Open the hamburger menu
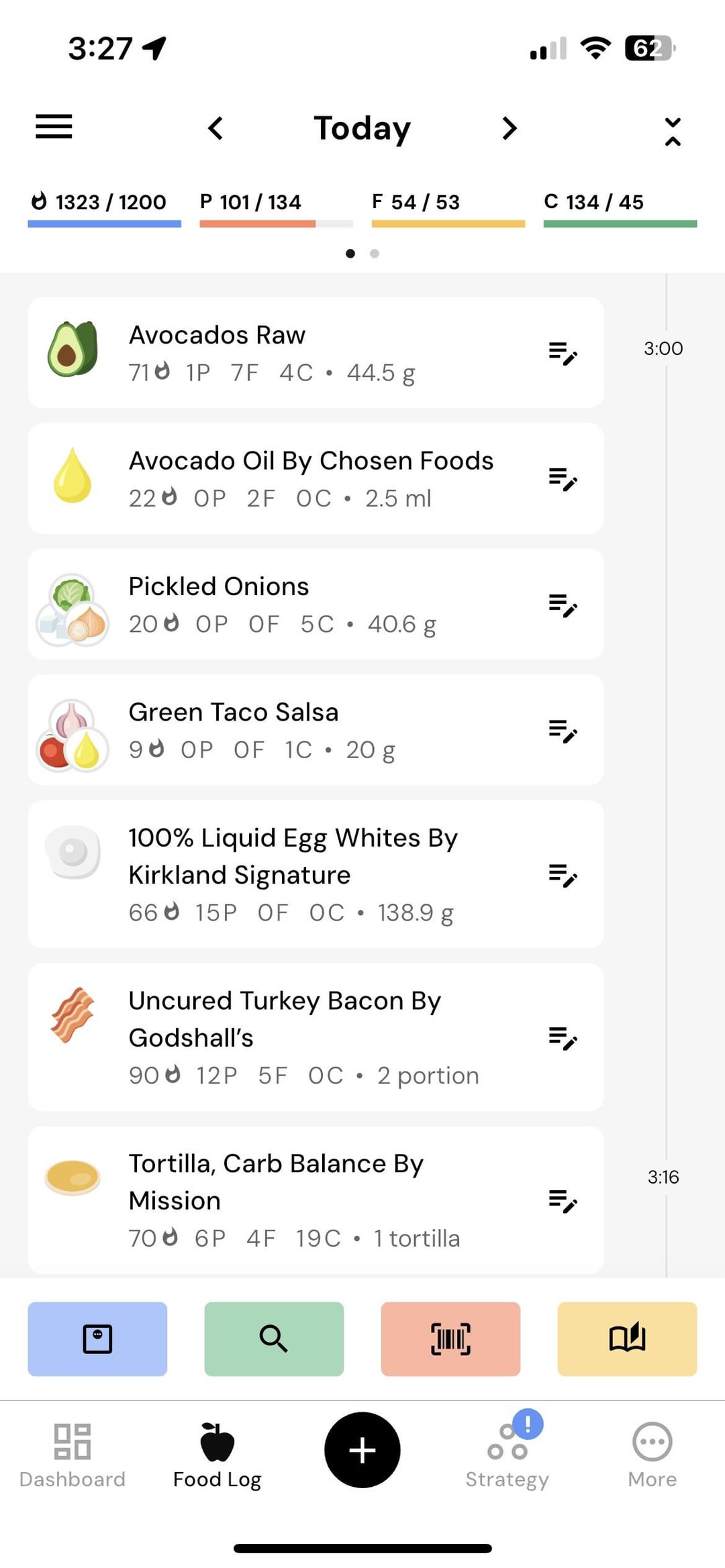 point(54,127)
